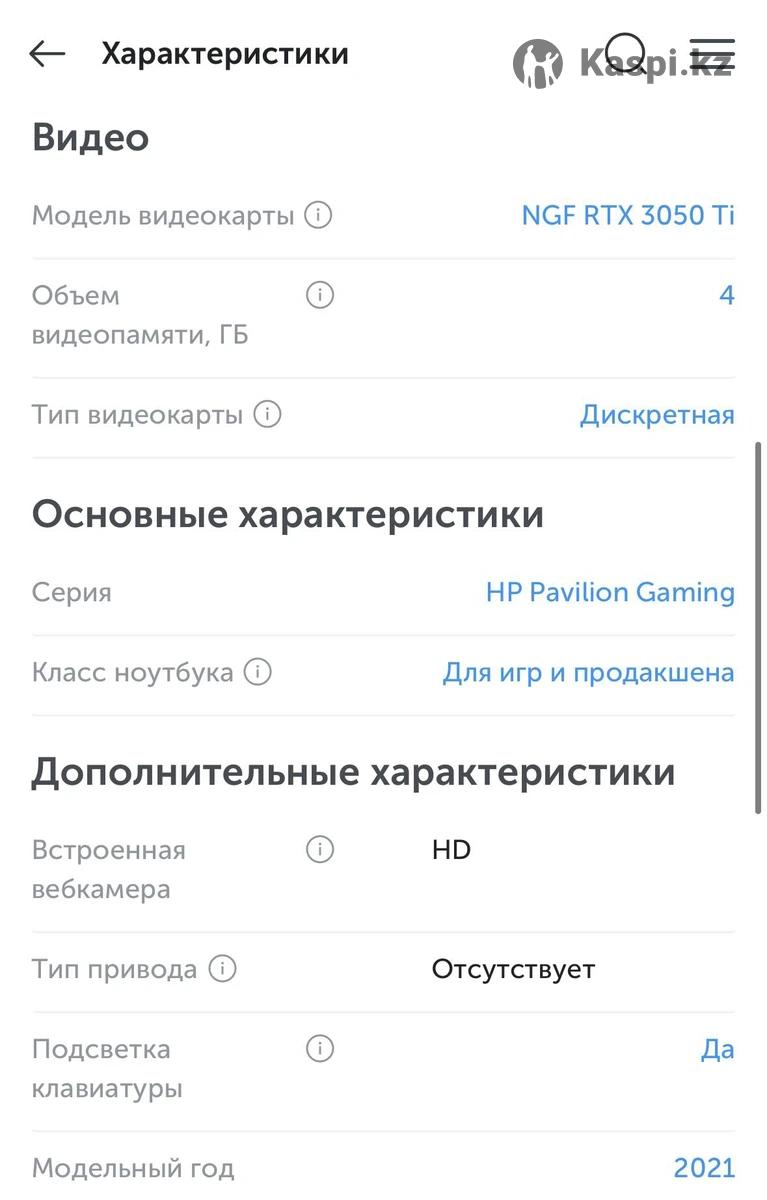Image resolution: width=767 pixels, height=1200 pixels.
Task: Show info for Модель видеокарты
Action: [x=318, y=215]
